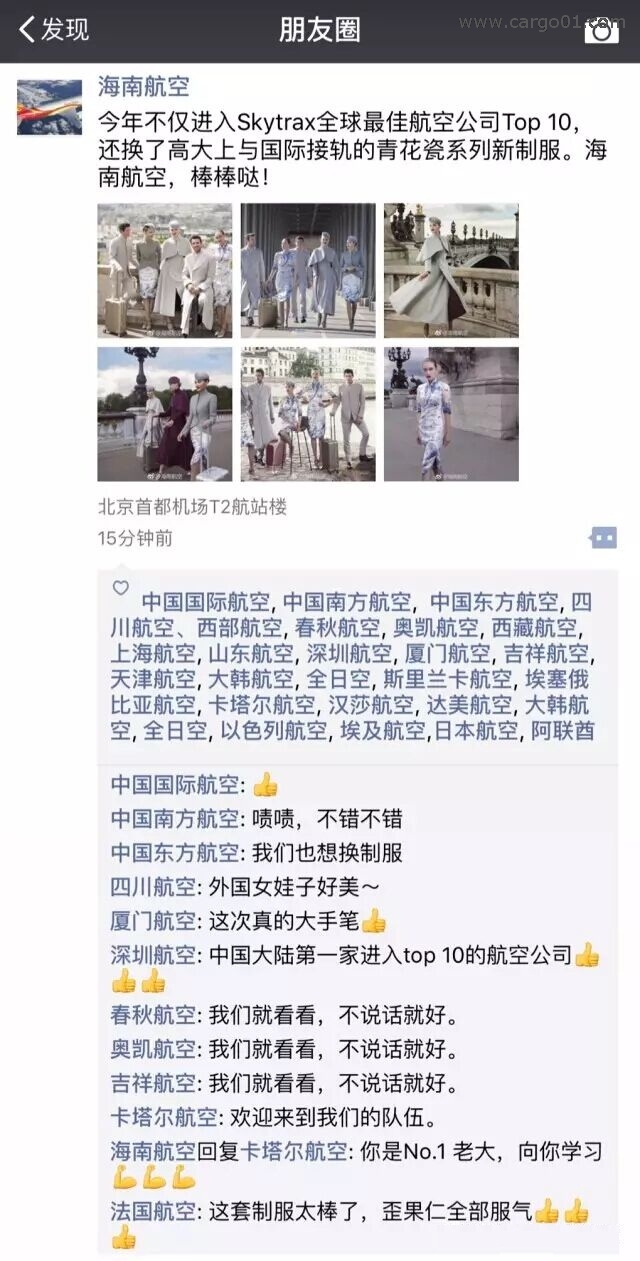View photo of crew walking under bridge
This screenshot has height=1261, width=640.
[308, 270]
